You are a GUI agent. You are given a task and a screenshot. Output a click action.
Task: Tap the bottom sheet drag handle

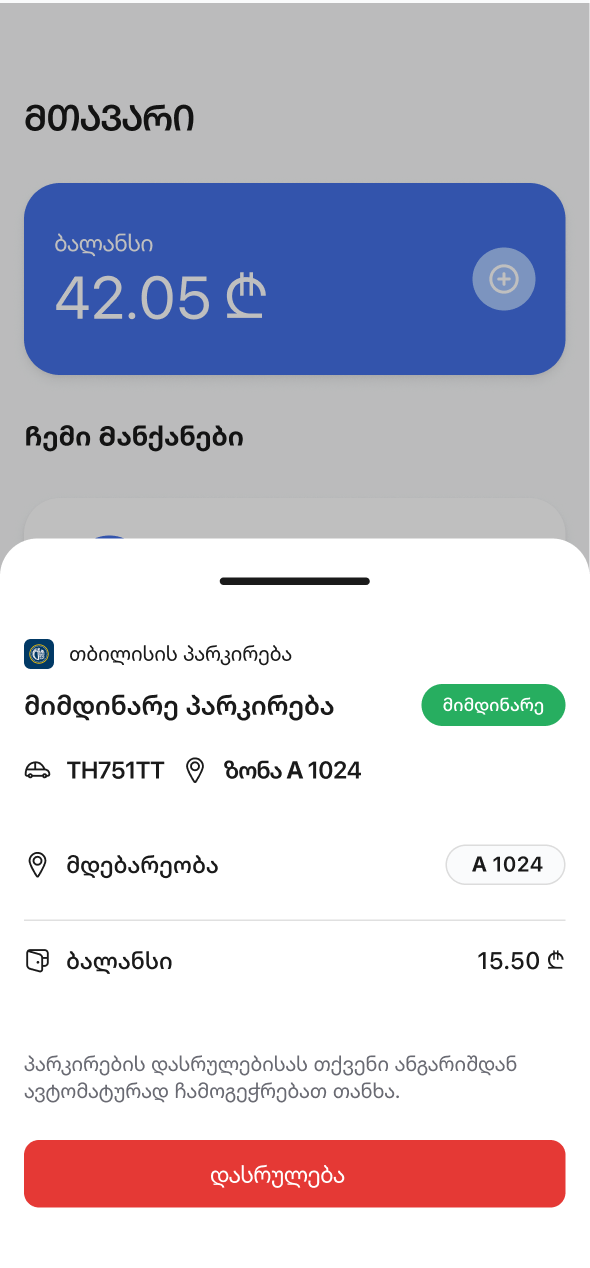click(x=295, y=581)
